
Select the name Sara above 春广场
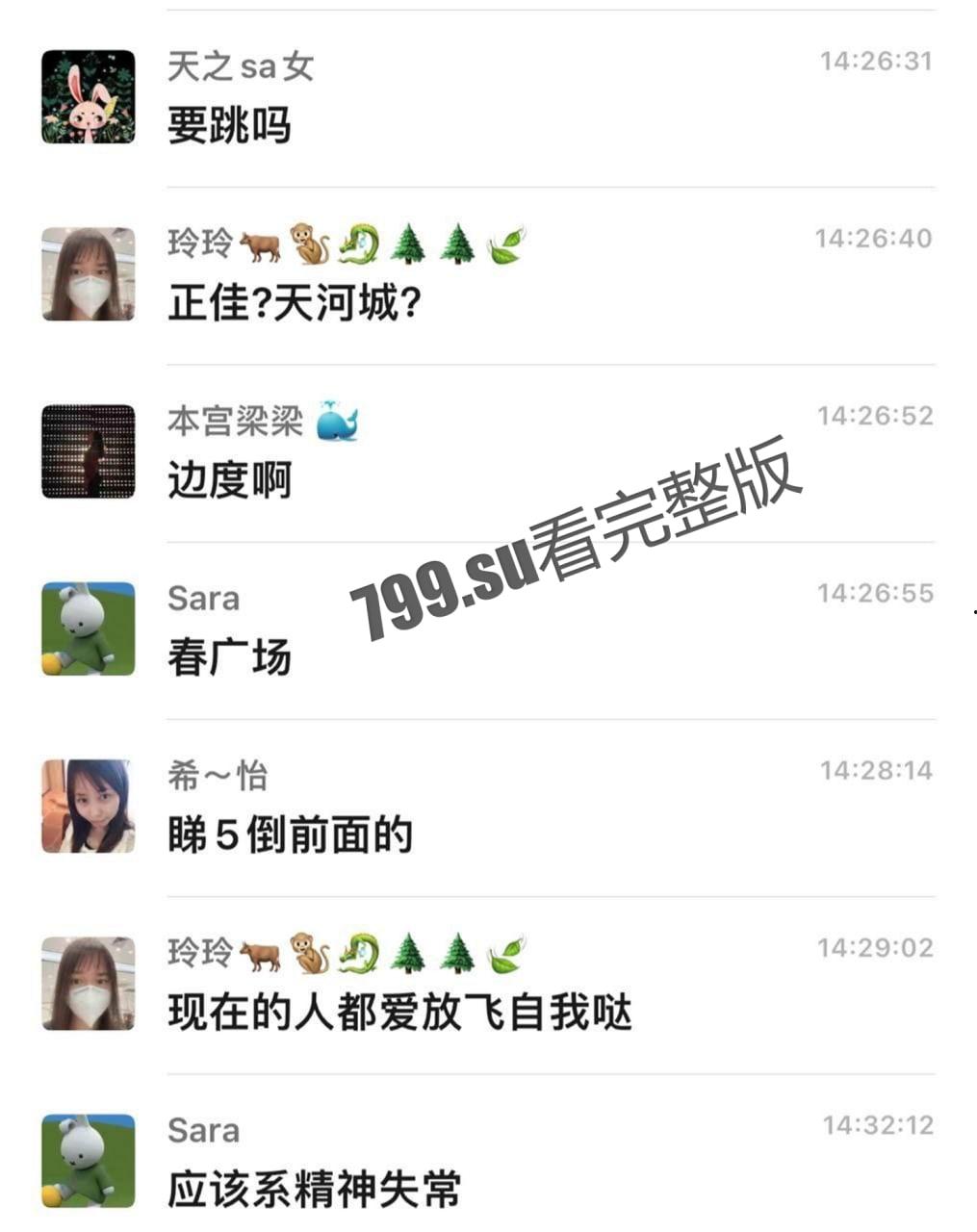tap(202, 599)
